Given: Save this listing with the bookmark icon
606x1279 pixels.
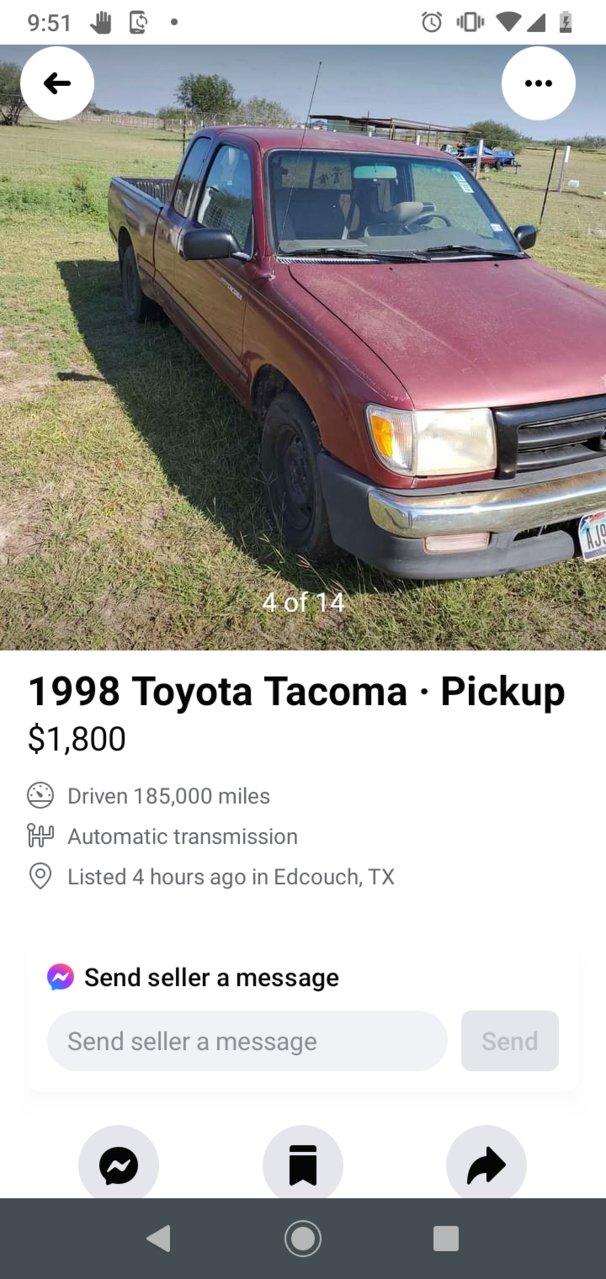Looking at the screenshot, I should (x=303, y=1165).
